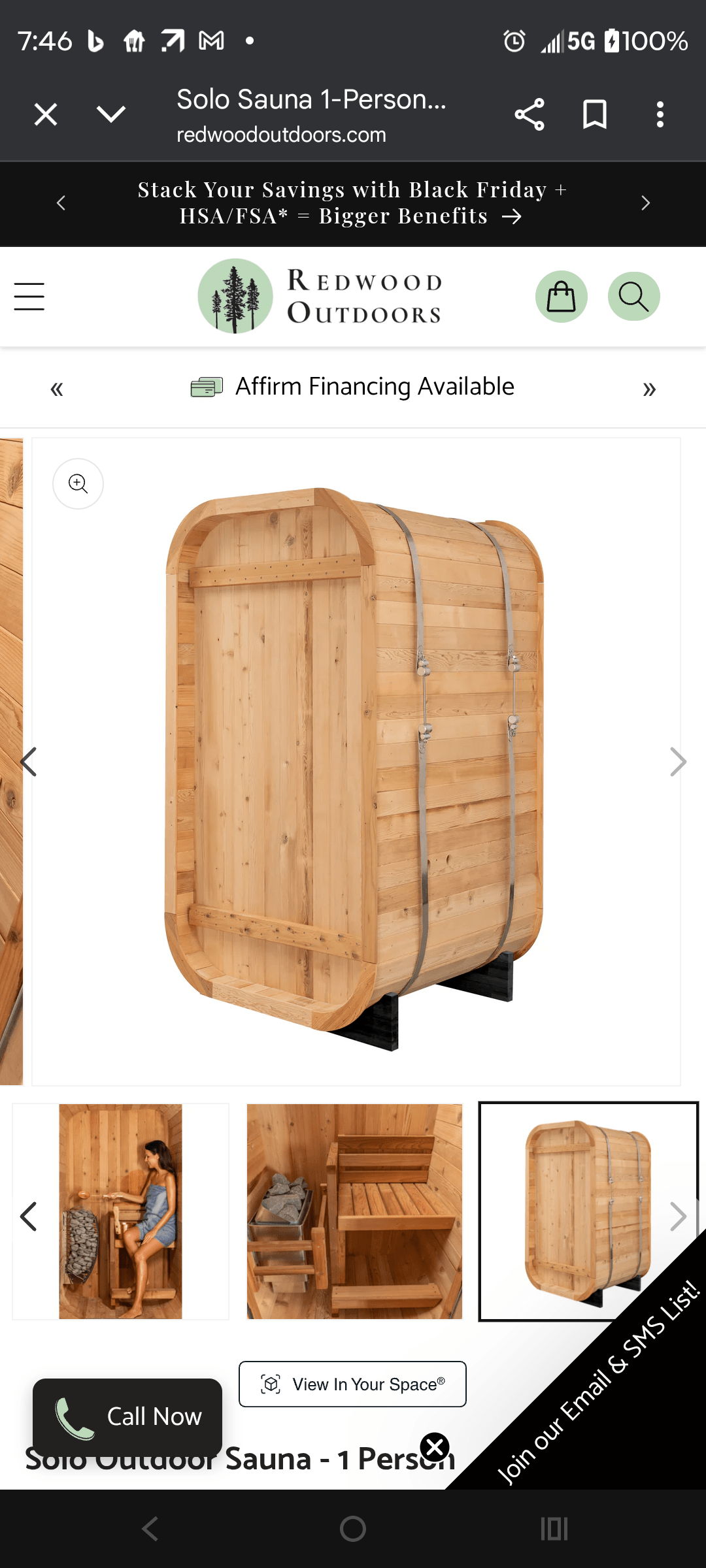Dismiss the email and SMS list banner

(435, 1447)
